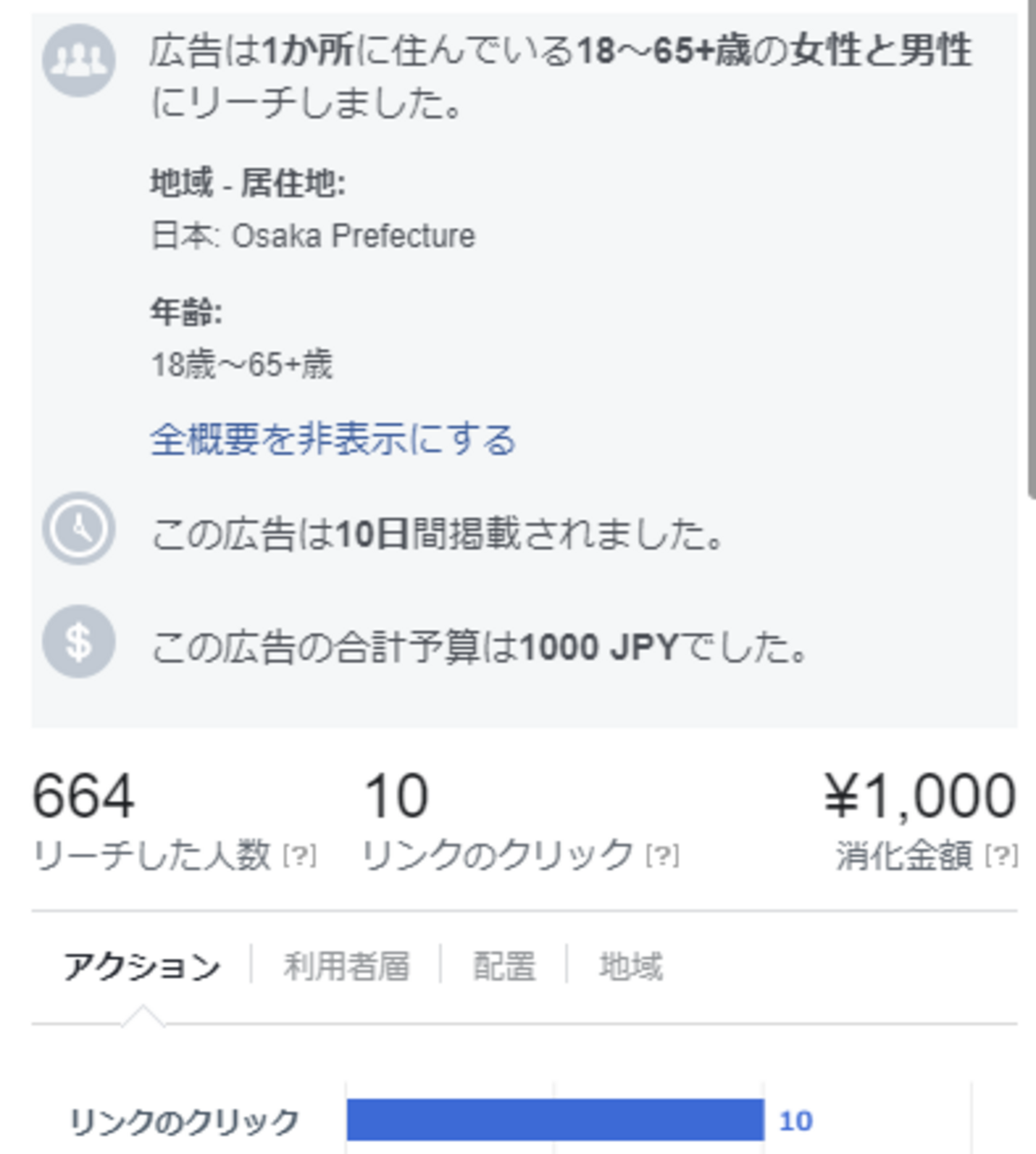Open help tooltip for 消化金額

click(1001, 856)
